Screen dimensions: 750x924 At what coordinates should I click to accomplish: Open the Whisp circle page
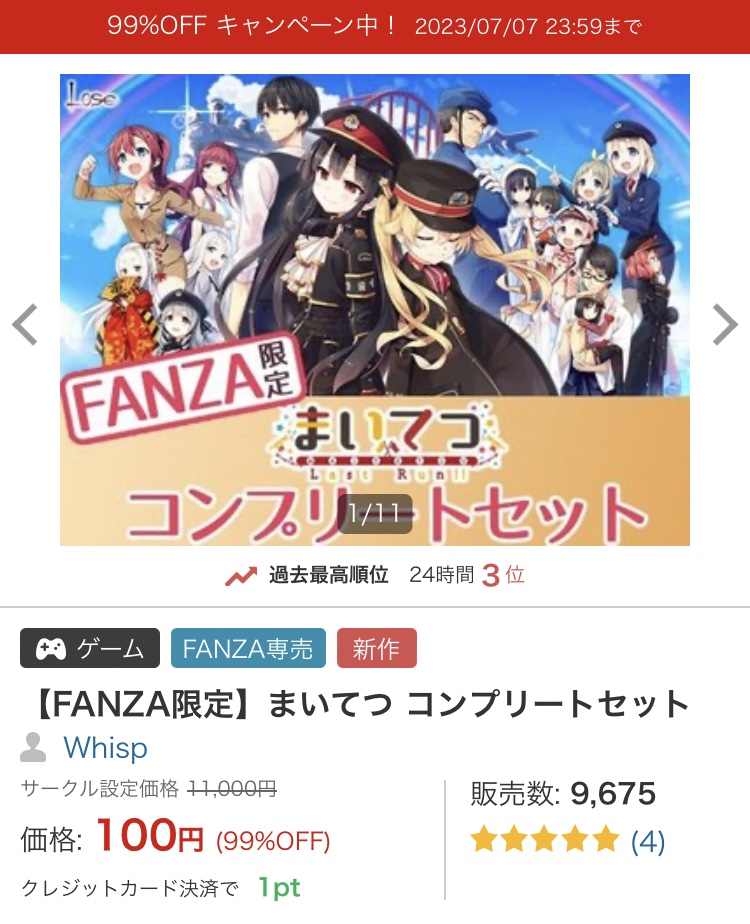pyautogui.click(x=105, y=748)
